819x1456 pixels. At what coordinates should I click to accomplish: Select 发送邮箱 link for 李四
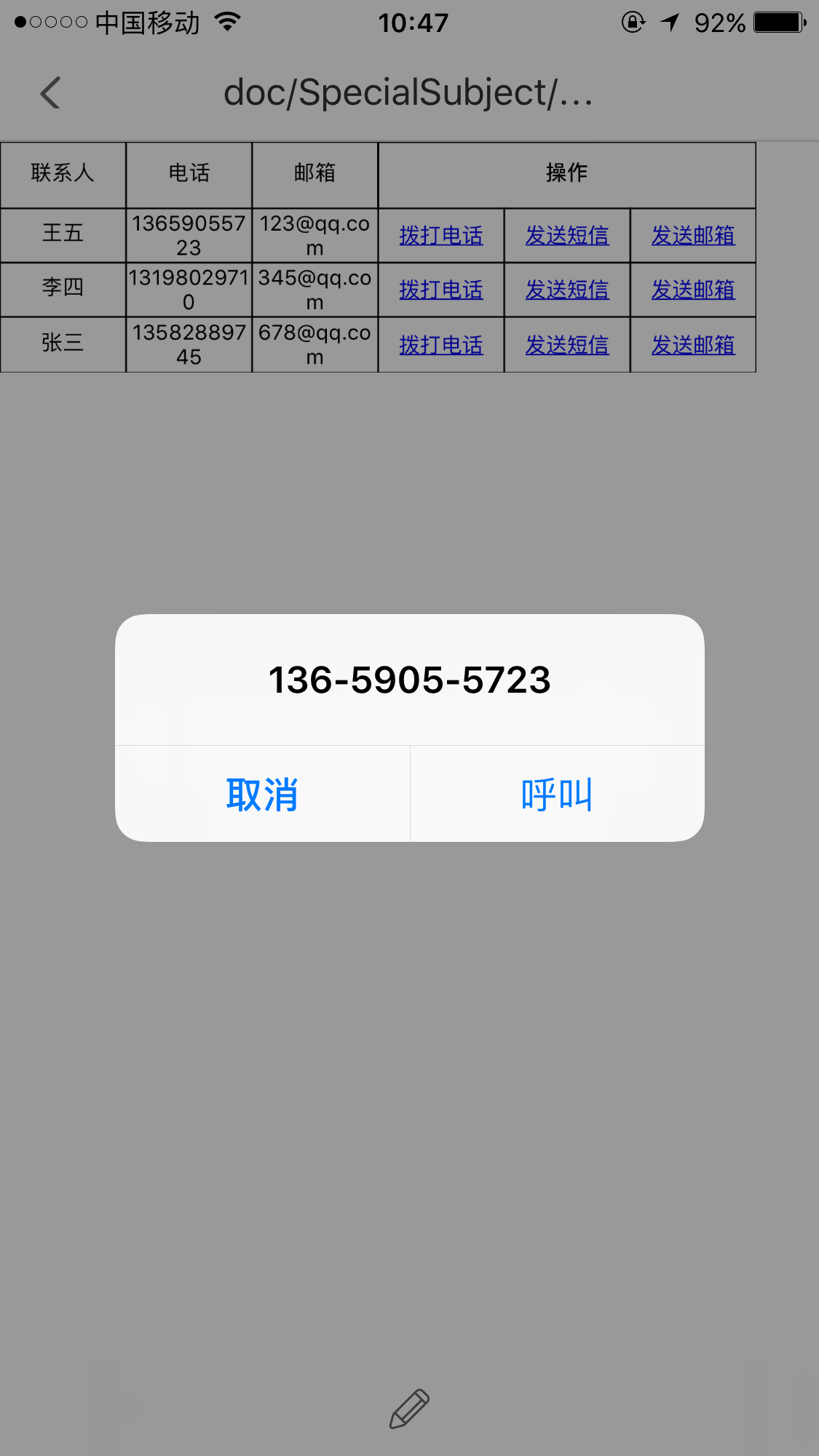[x=692, y=290]
